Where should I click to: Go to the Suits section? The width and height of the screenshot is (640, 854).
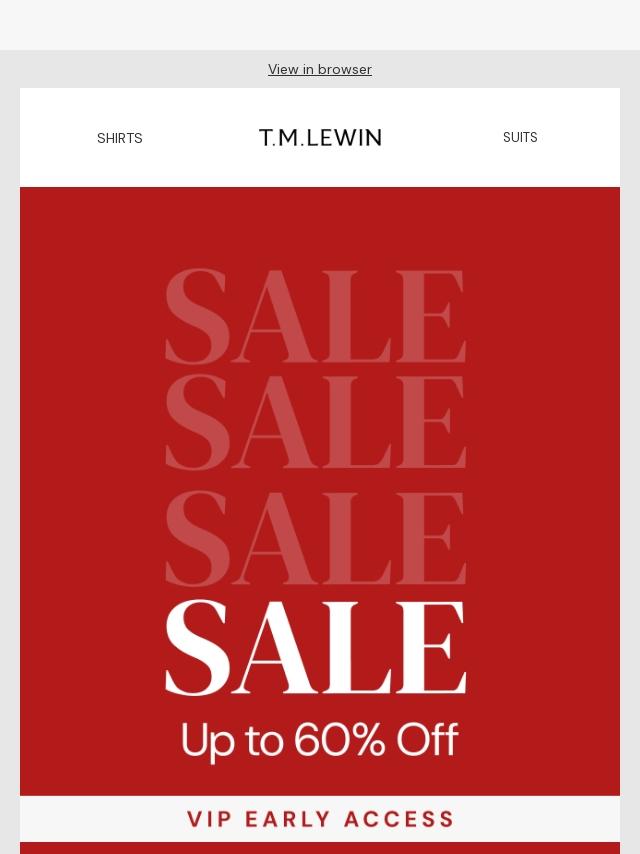click(x=520, y=137)
